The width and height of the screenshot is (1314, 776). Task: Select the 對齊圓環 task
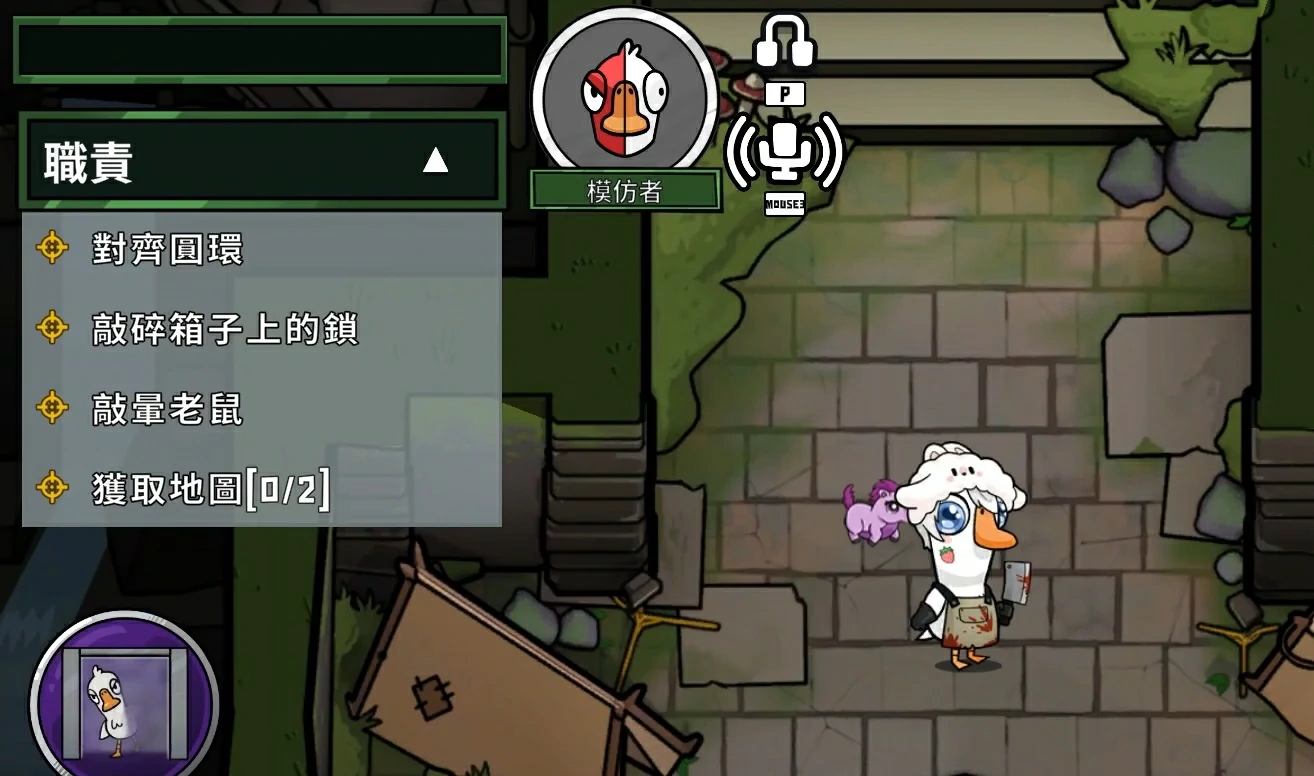pos(167,249)
